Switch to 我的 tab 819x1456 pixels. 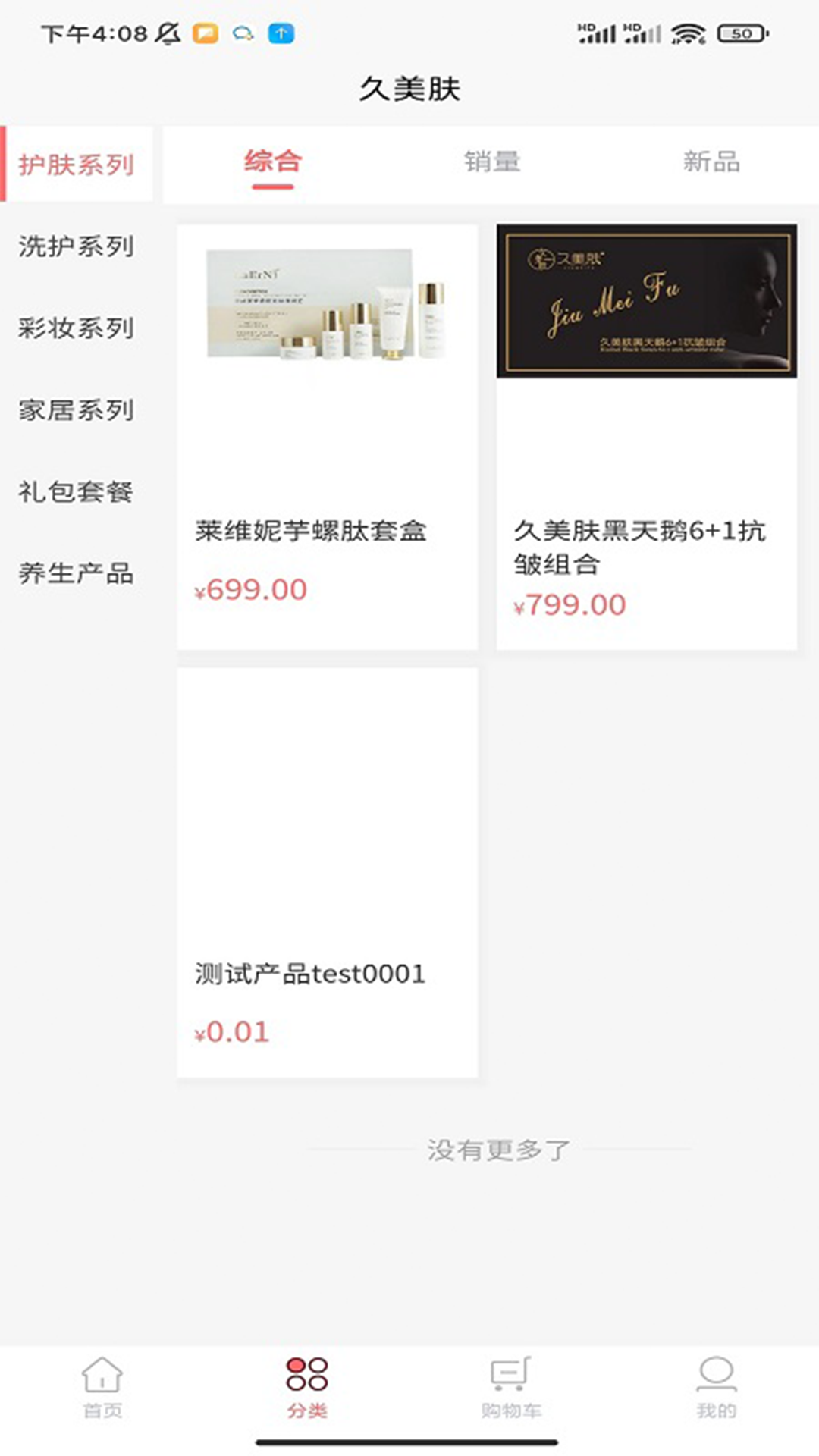(716, 1388)
